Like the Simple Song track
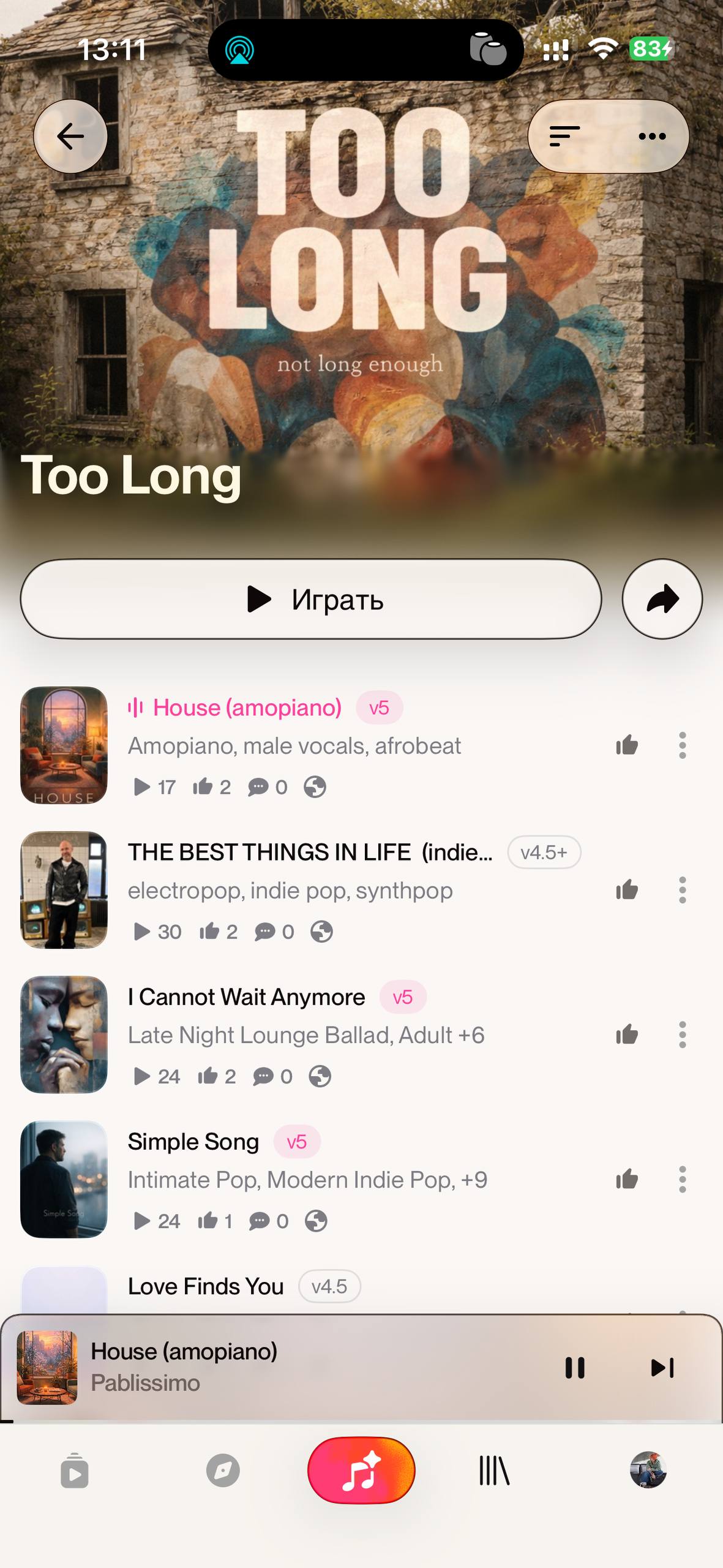Screen dimensions: 723x1568 click(x=627, y=1179)
